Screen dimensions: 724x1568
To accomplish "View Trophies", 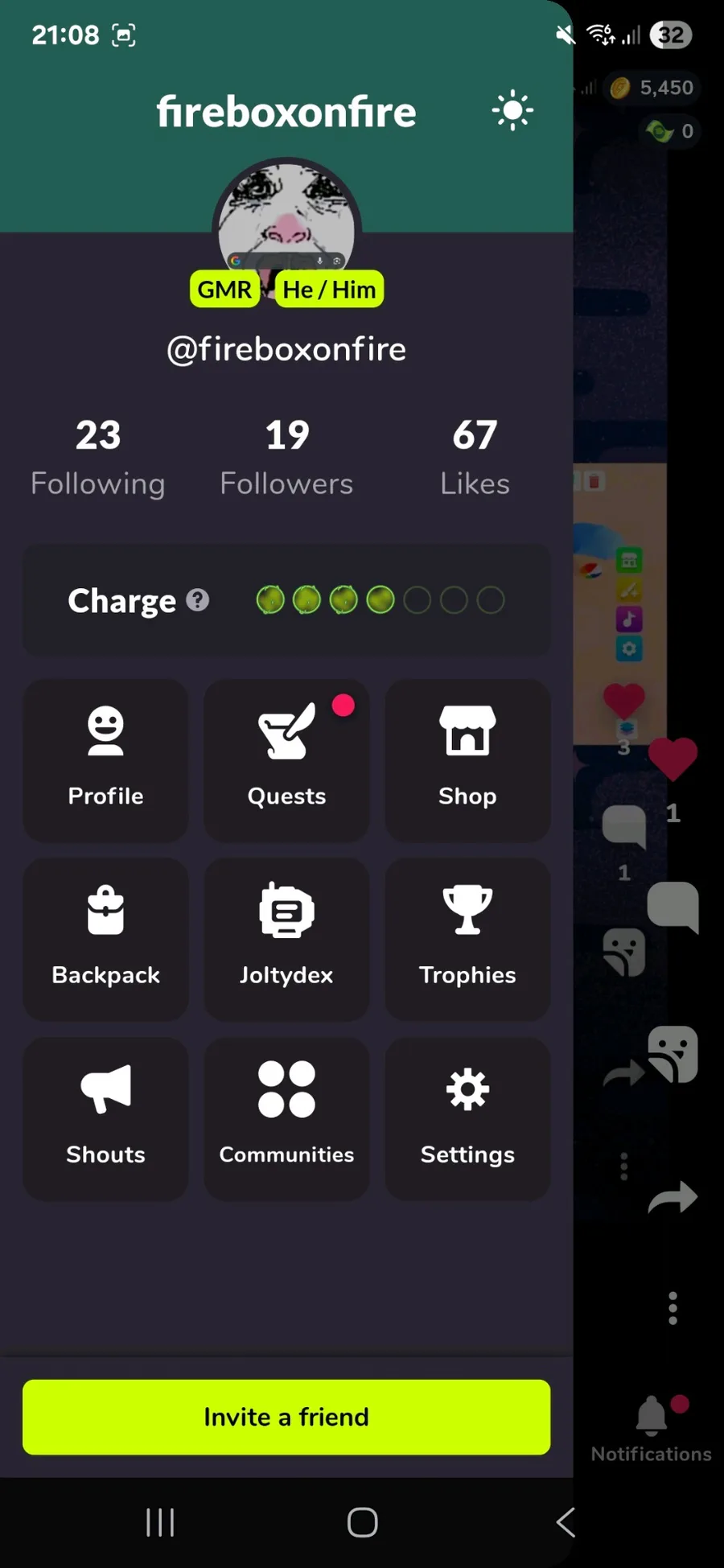I will (x=467, y=940).
